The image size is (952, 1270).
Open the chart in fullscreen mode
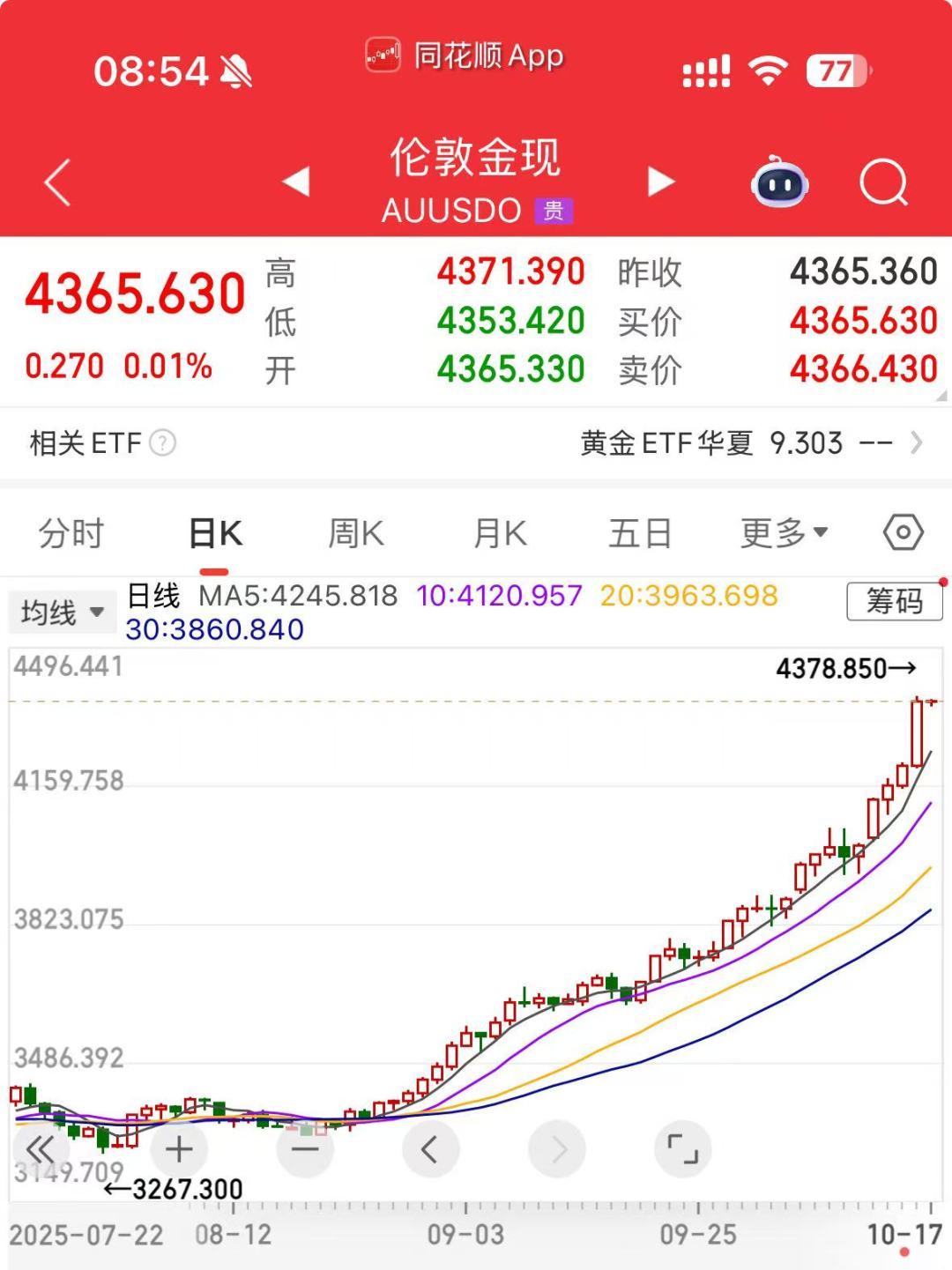[683, 1149]
